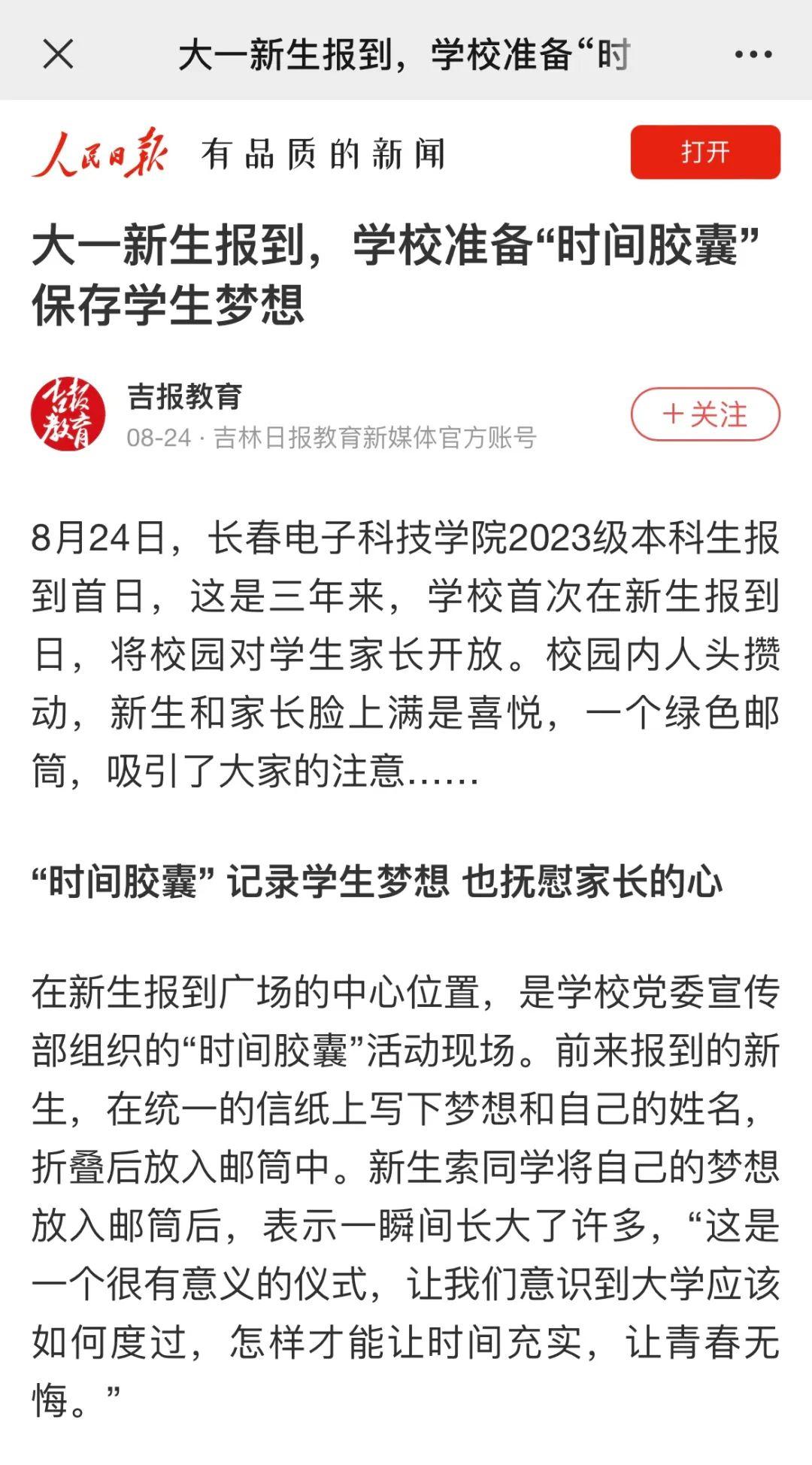Open the 吉报教育 account avatar
This screenshot has width=812, height=1465.
pos(68,414)
